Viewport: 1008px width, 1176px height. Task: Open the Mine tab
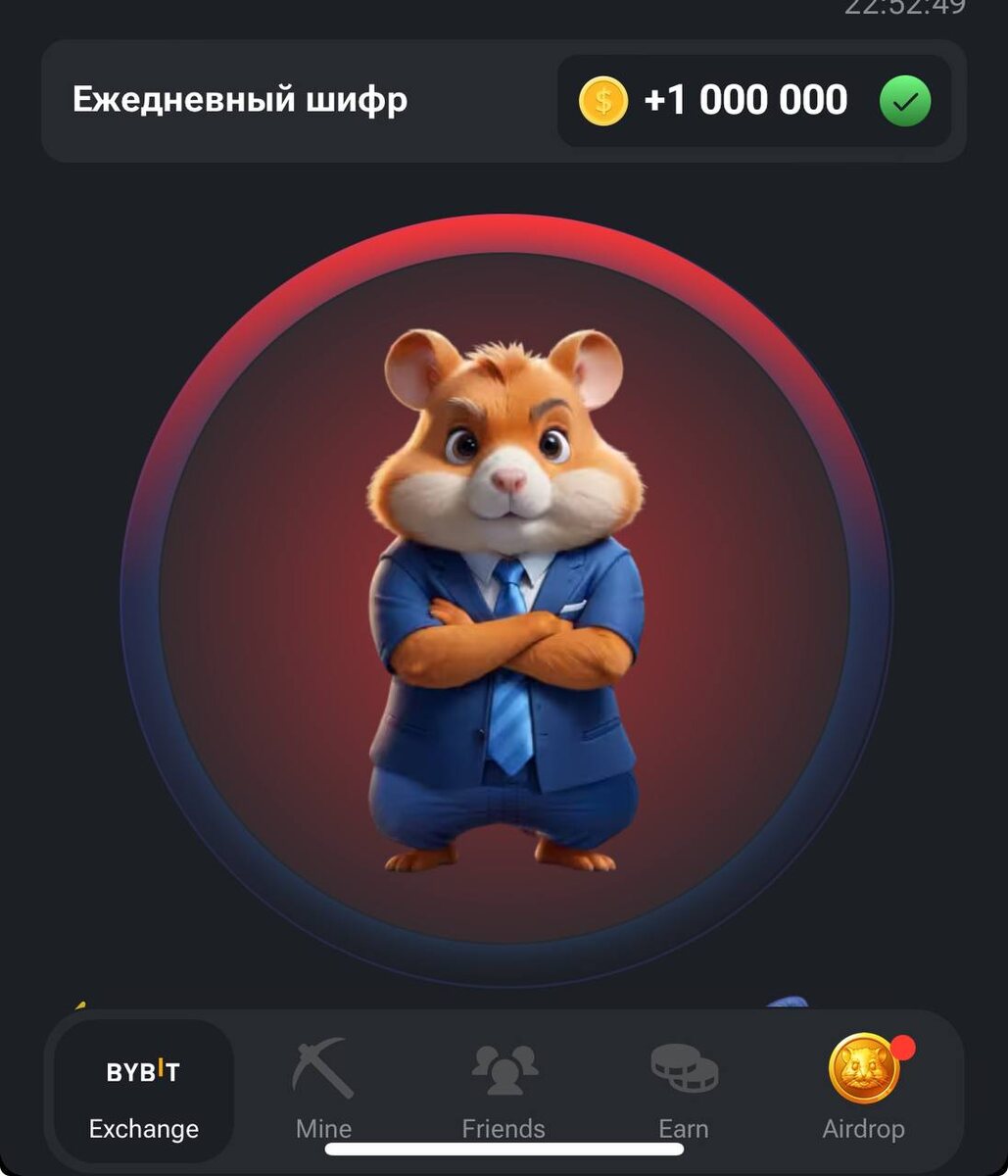coord(323,1090)
